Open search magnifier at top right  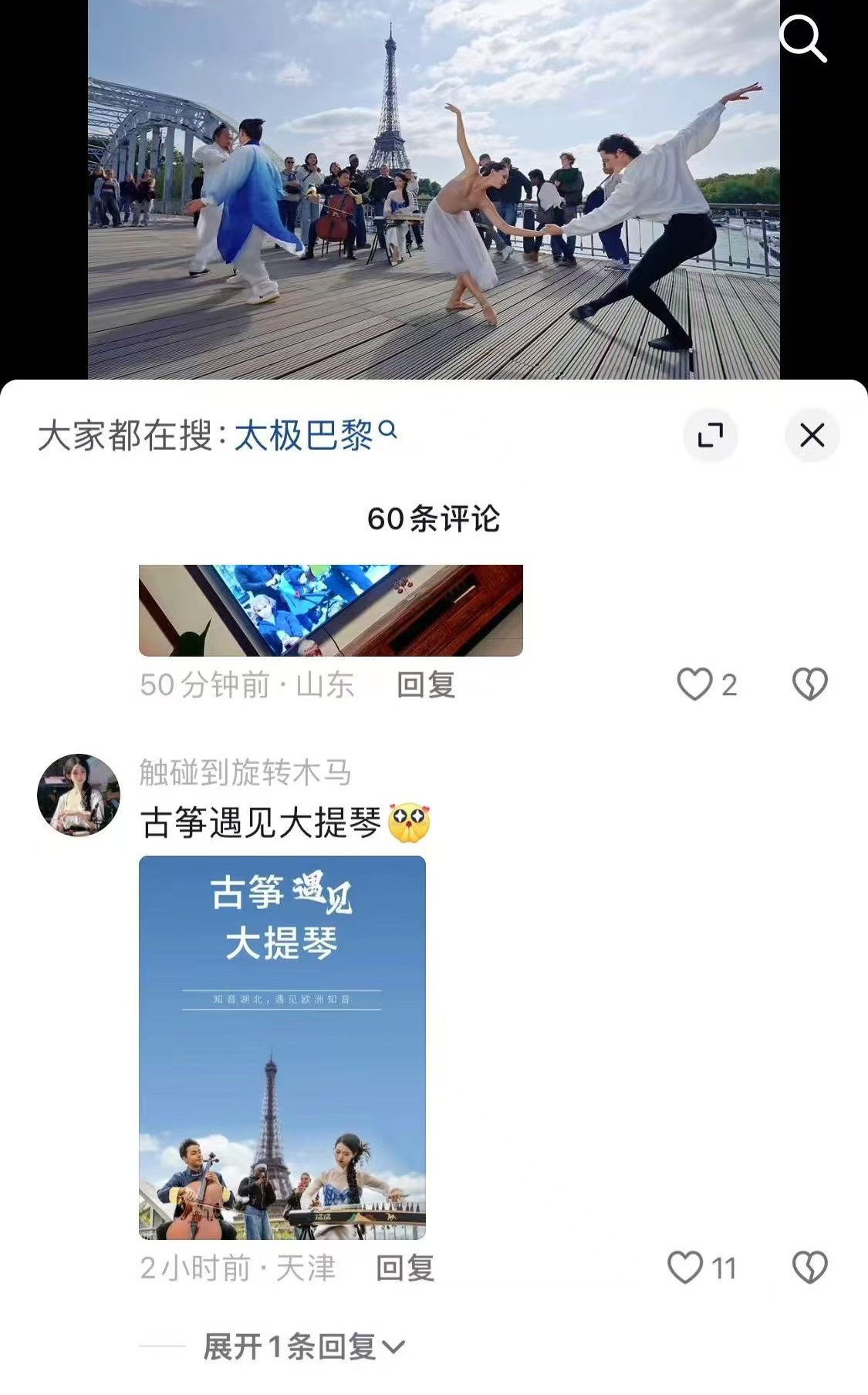tap(802, 39)
